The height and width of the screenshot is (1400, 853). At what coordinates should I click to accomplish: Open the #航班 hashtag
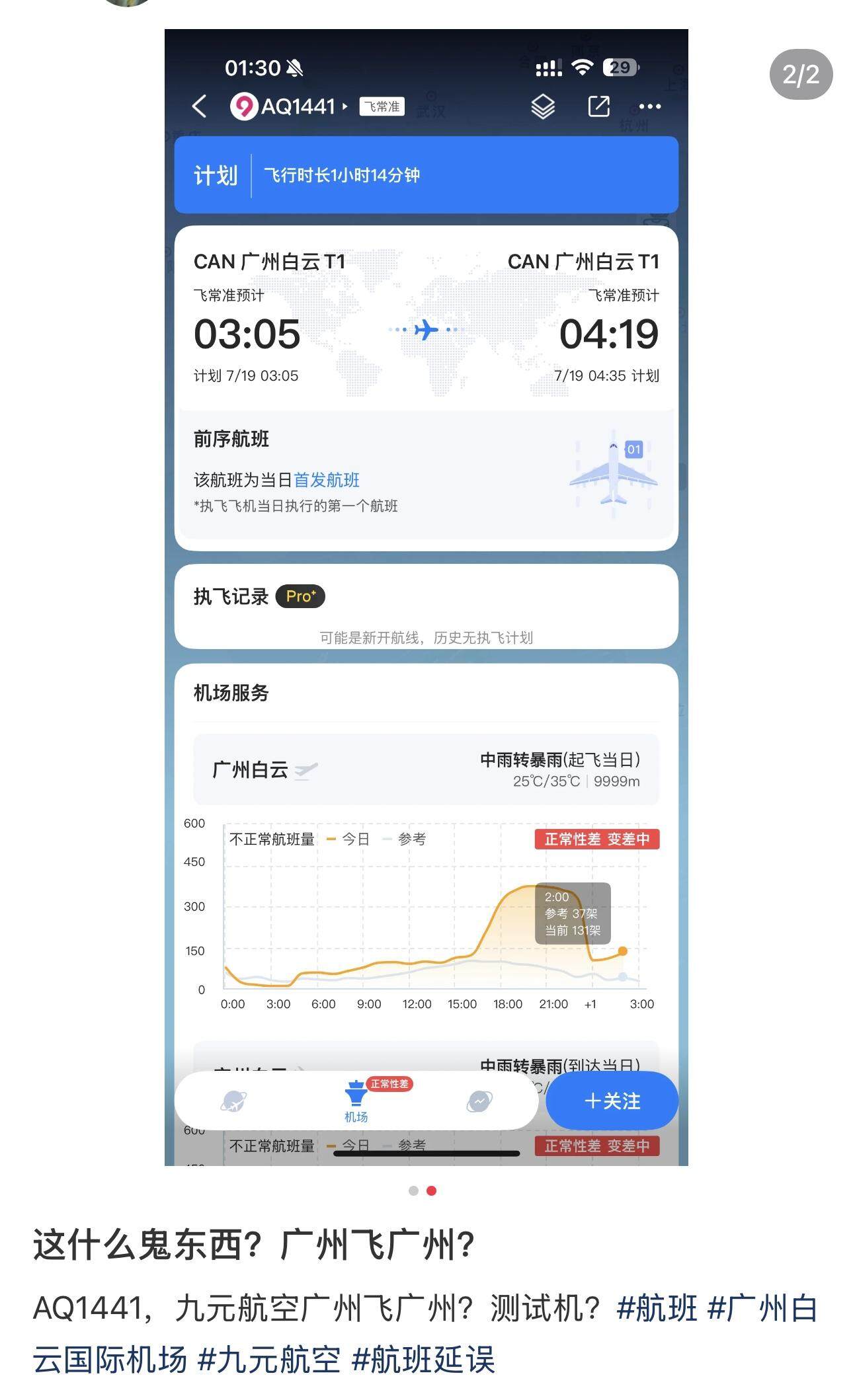click(x=656, y=1308)
